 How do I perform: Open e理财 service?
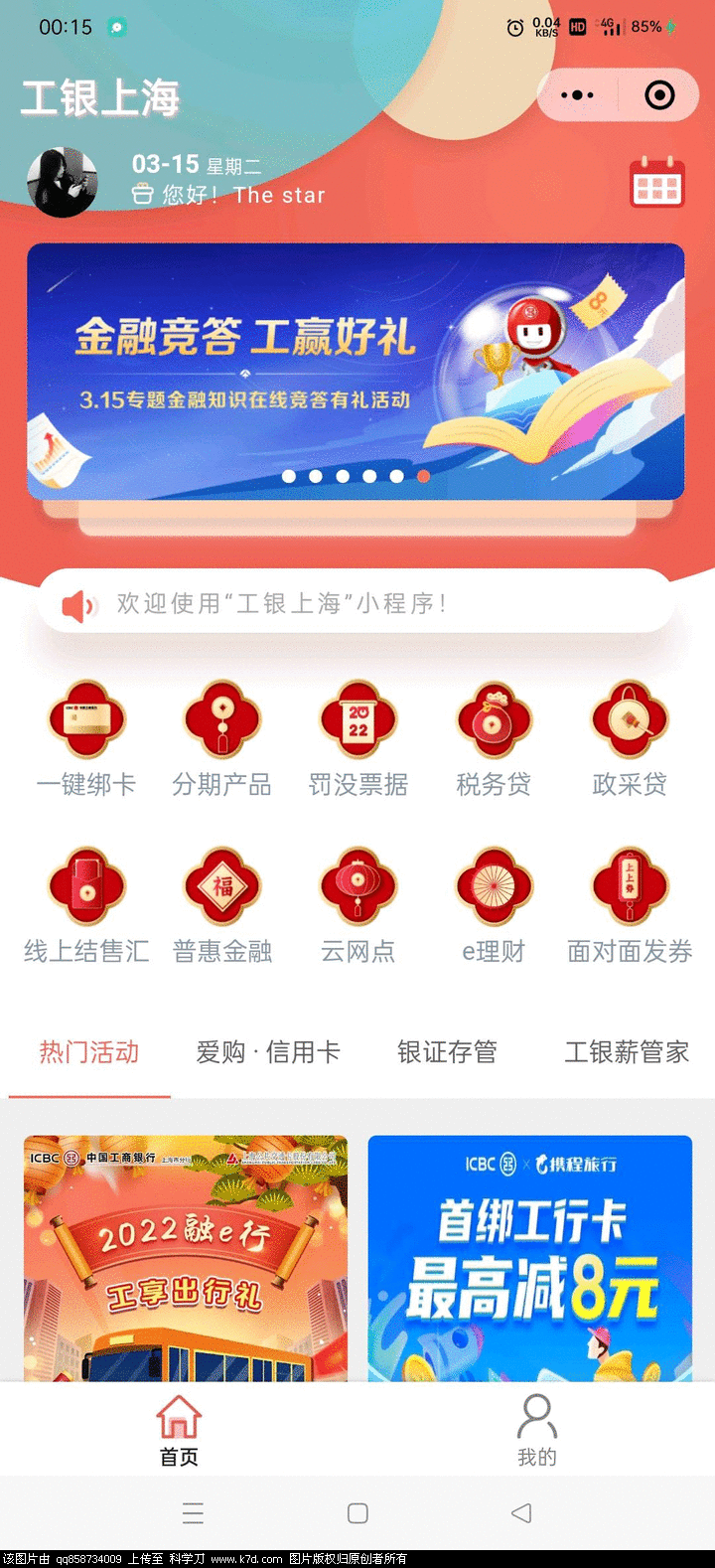494,905
